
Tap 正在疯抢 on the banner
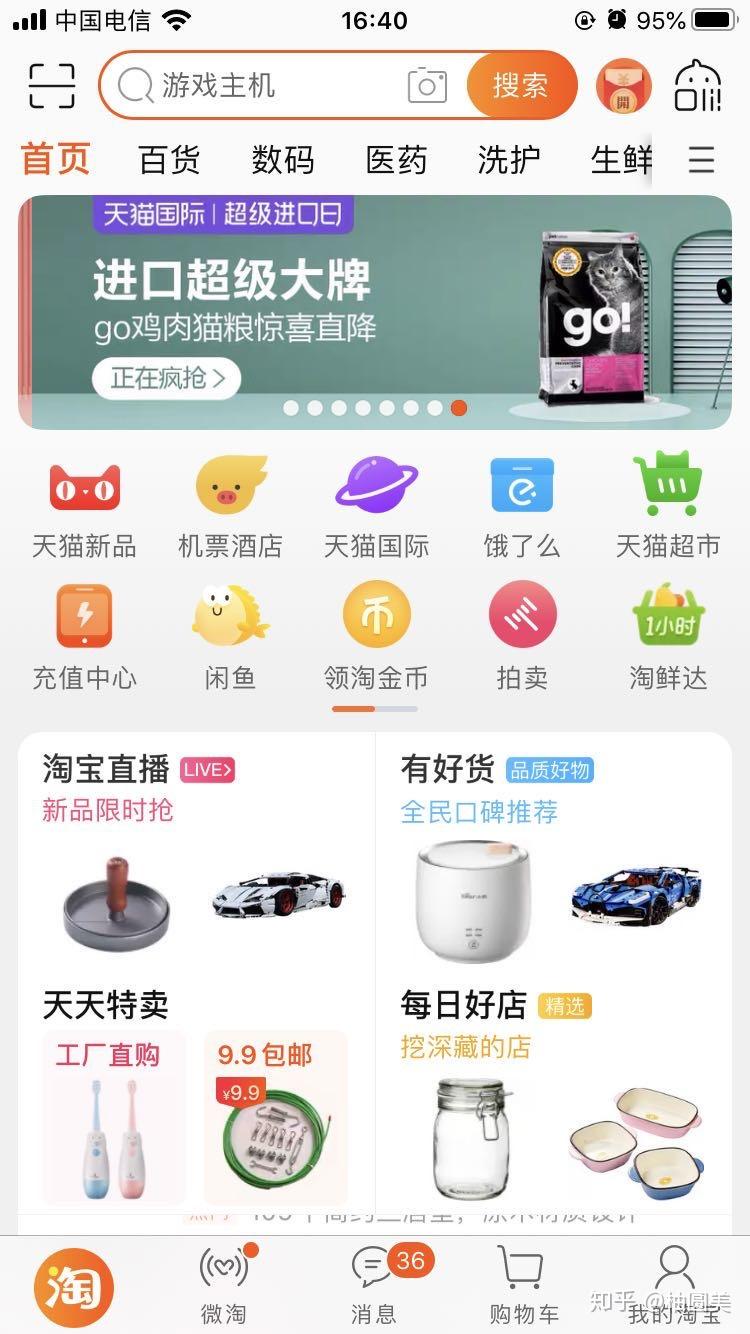click(x=167, y=378)
